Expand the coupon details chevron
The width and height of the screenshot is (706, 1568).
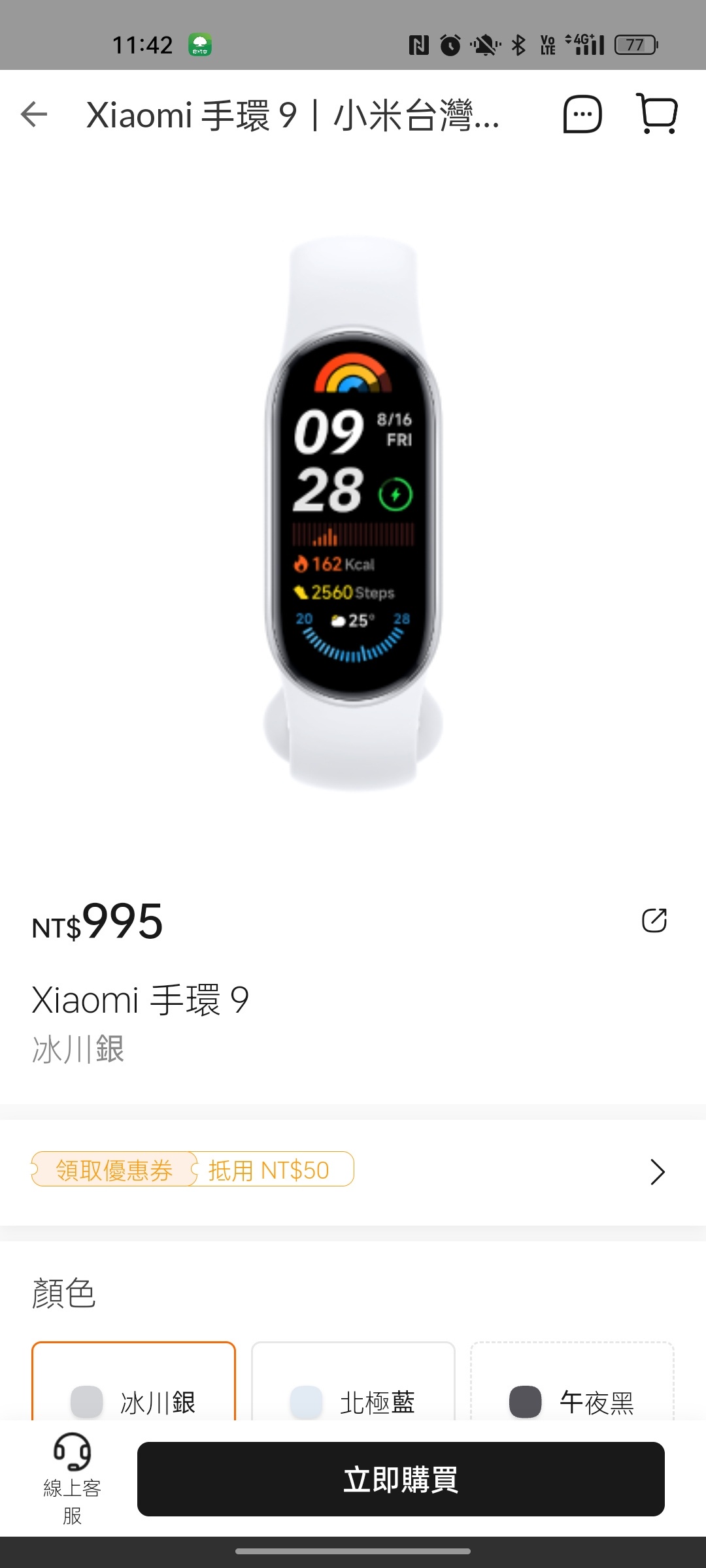pyautogui.click(x=657, y=1171)
